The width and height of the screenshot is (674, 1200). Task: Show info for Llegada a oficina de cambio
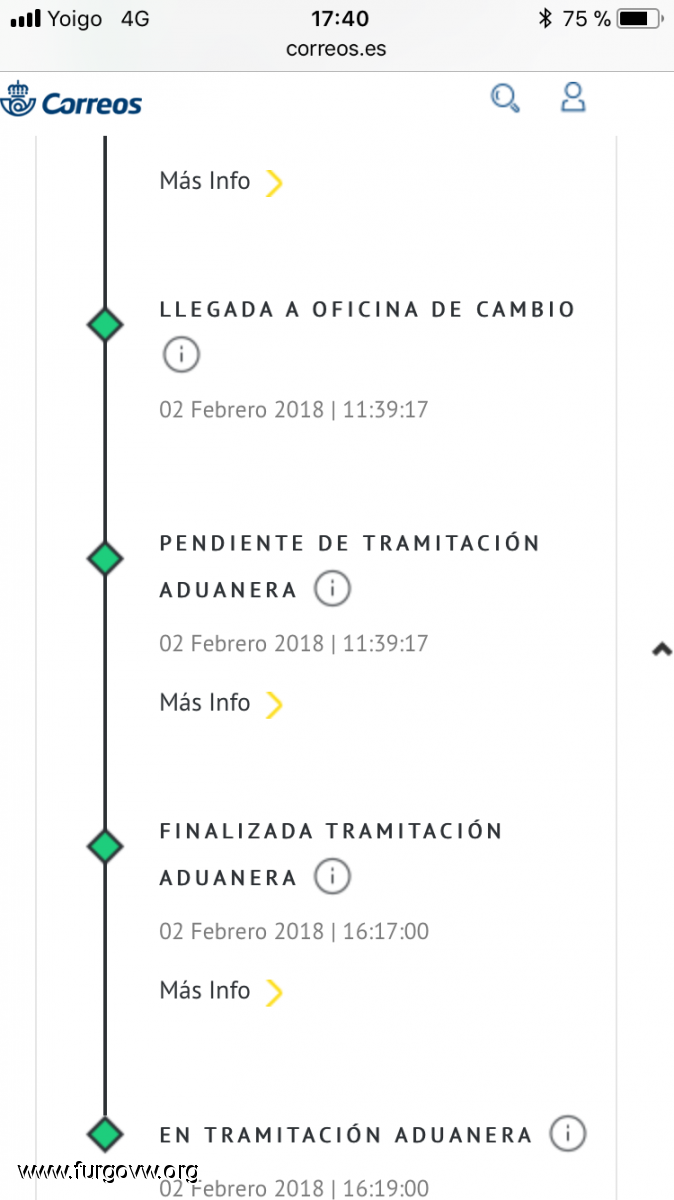181,354
